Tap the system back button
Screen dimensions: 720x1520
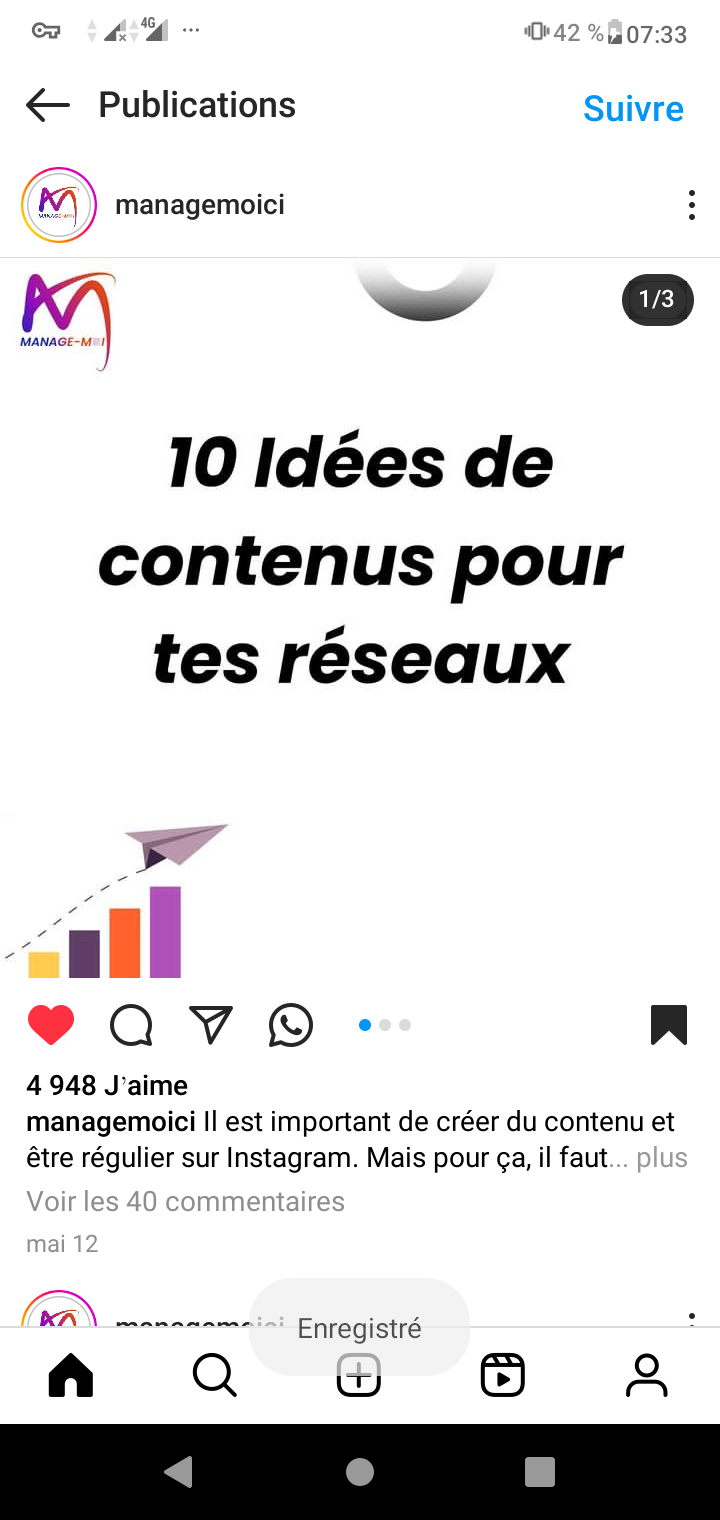coord(179,1471)
